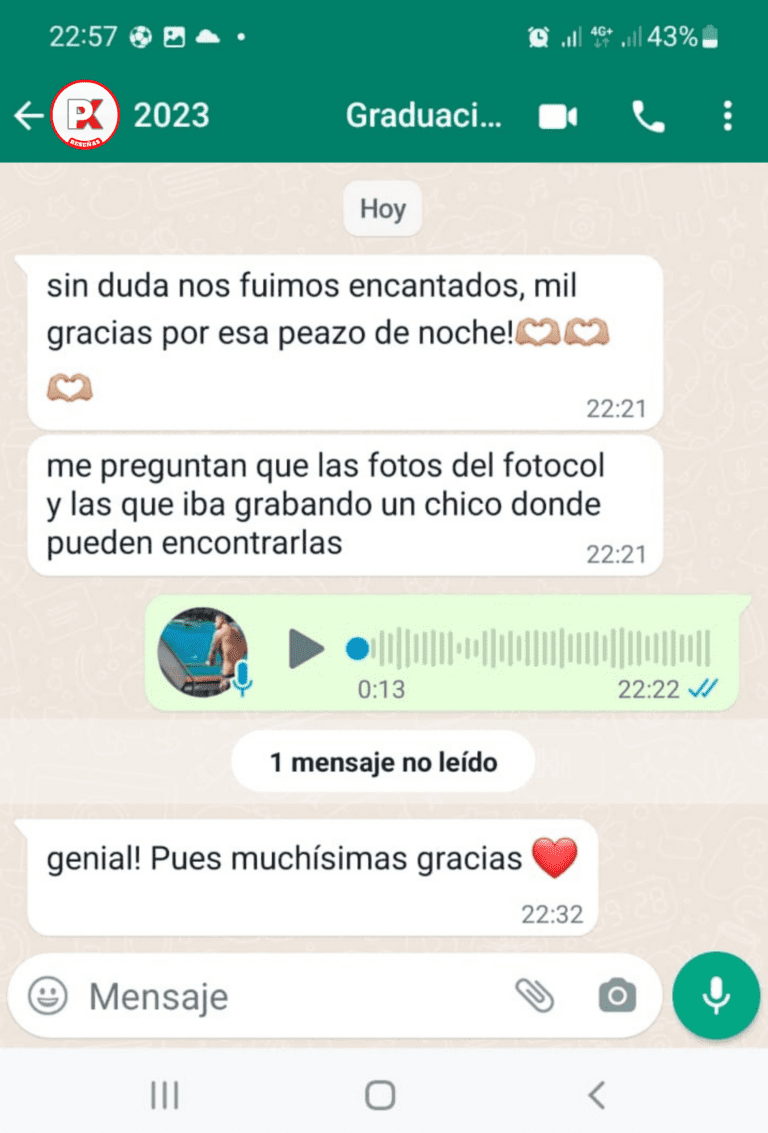Open the Graduaci... 2023 chat info
Screen dimensions: 768x1133
pyautogui.click(x=320, y=116)
